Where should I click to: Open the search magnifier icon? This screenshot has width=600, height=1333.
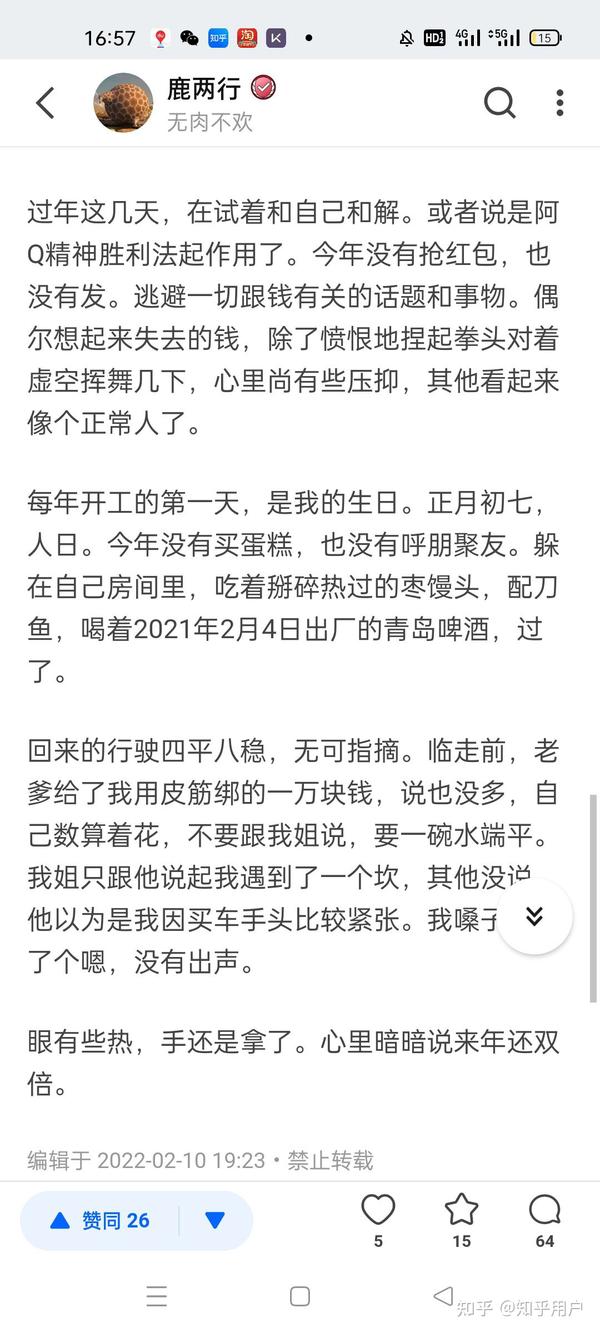pyautogui.click(x=499, y=102)
